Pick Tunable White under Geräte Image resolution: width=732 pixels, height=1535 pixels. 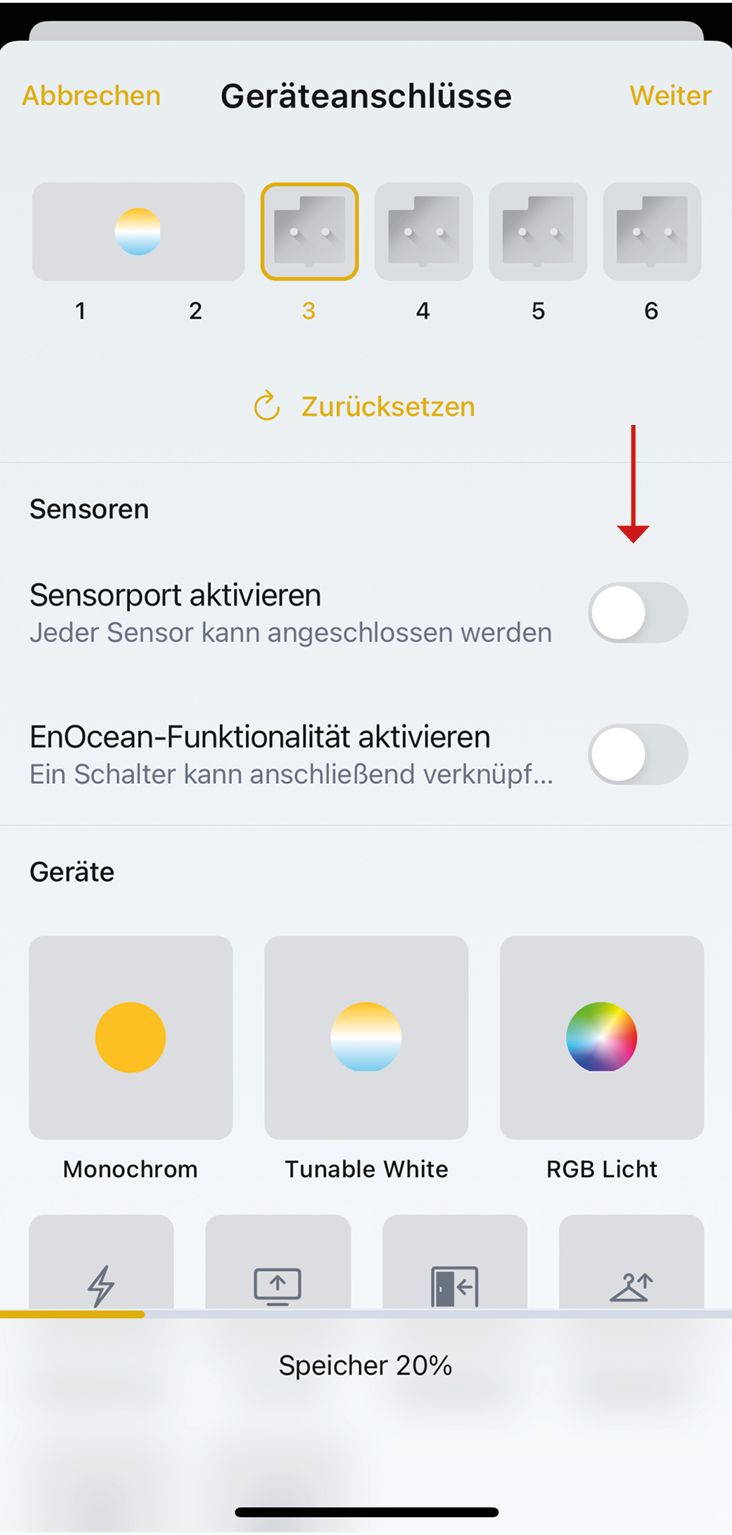point(366,1038)
